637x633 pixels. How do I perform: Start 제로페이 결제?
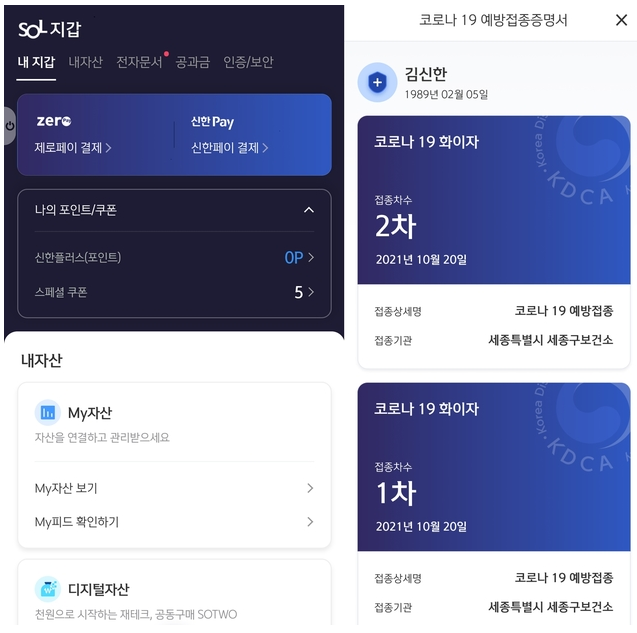click(73, 148)
